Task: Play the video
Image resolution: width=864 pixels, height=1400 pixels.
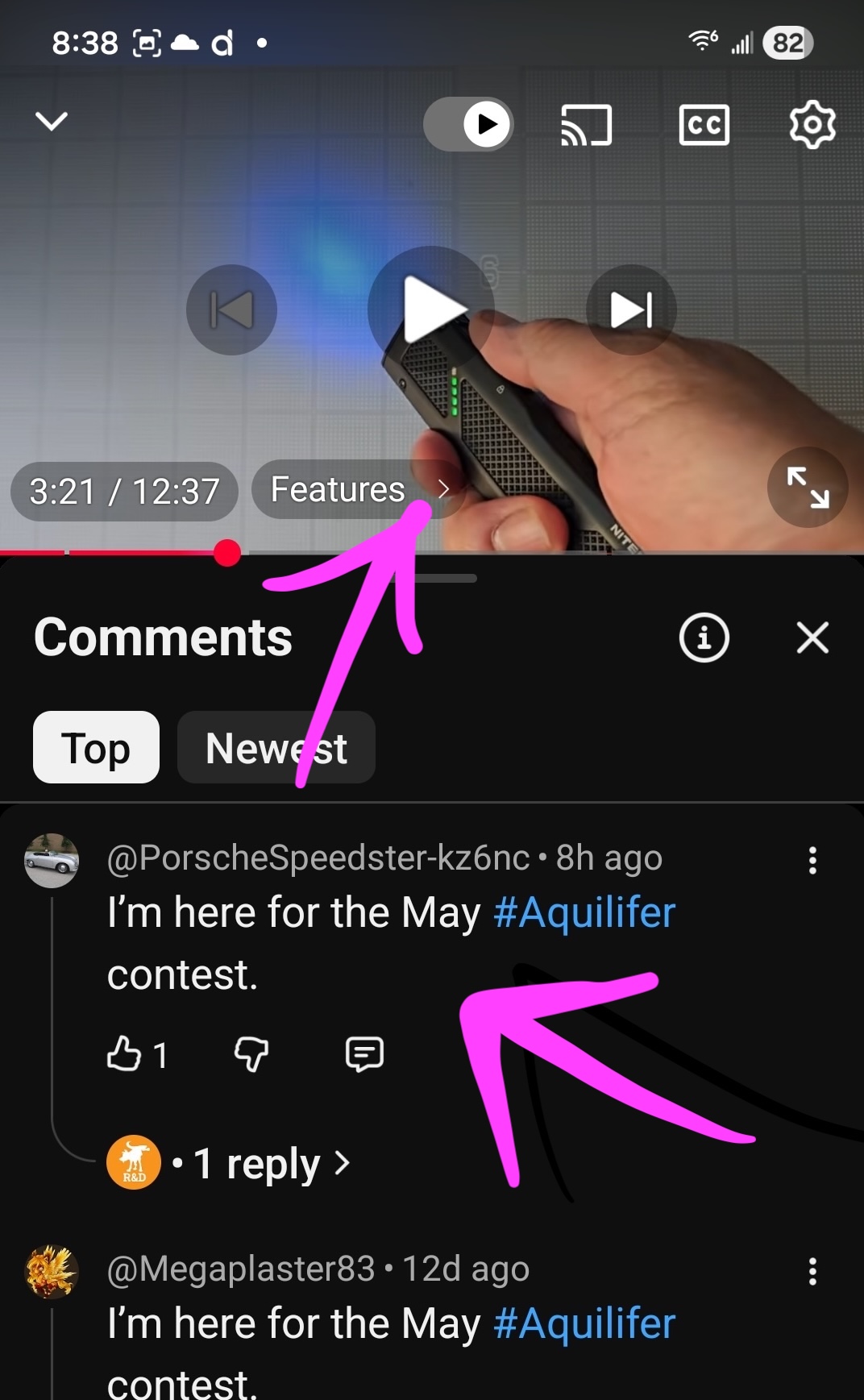Action: (432, 309)
